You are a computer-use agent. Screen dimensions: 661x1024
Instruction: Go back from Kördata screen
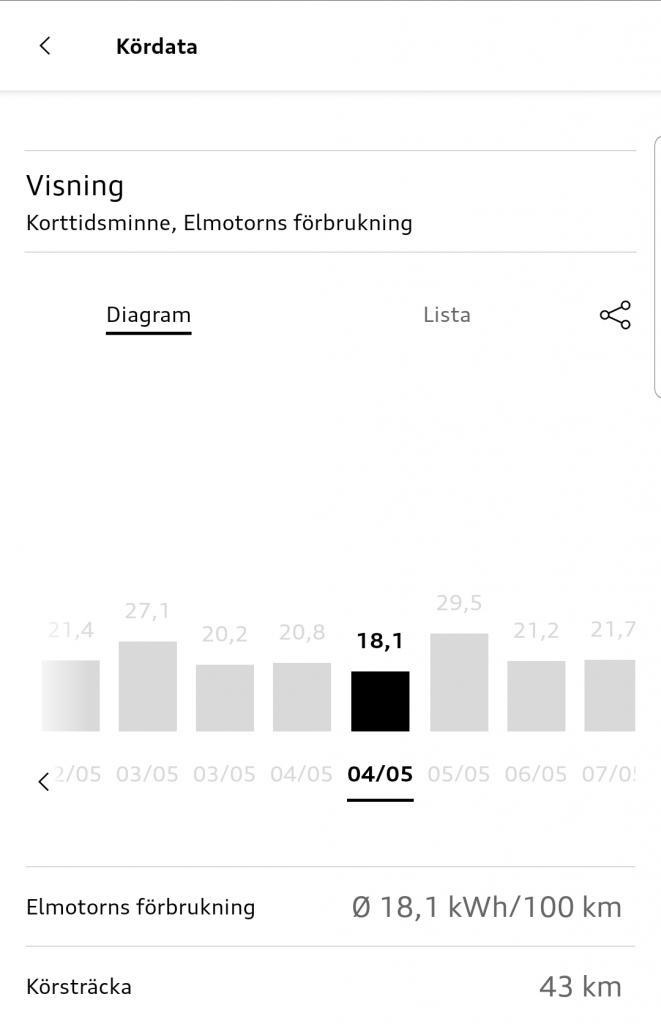(x=45, y=46)
